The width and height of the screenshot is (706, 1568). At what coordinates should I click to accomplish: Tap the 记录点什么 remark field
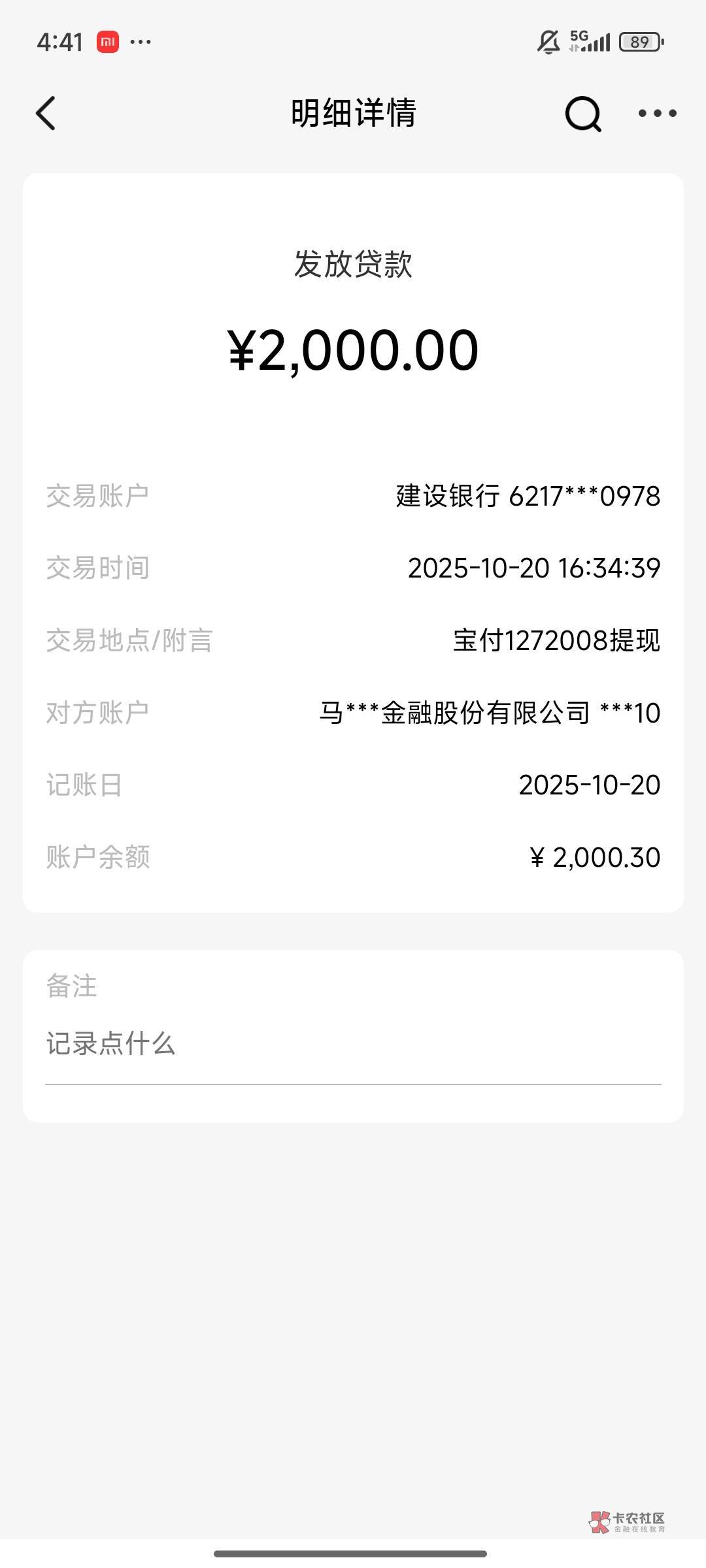353,1044
